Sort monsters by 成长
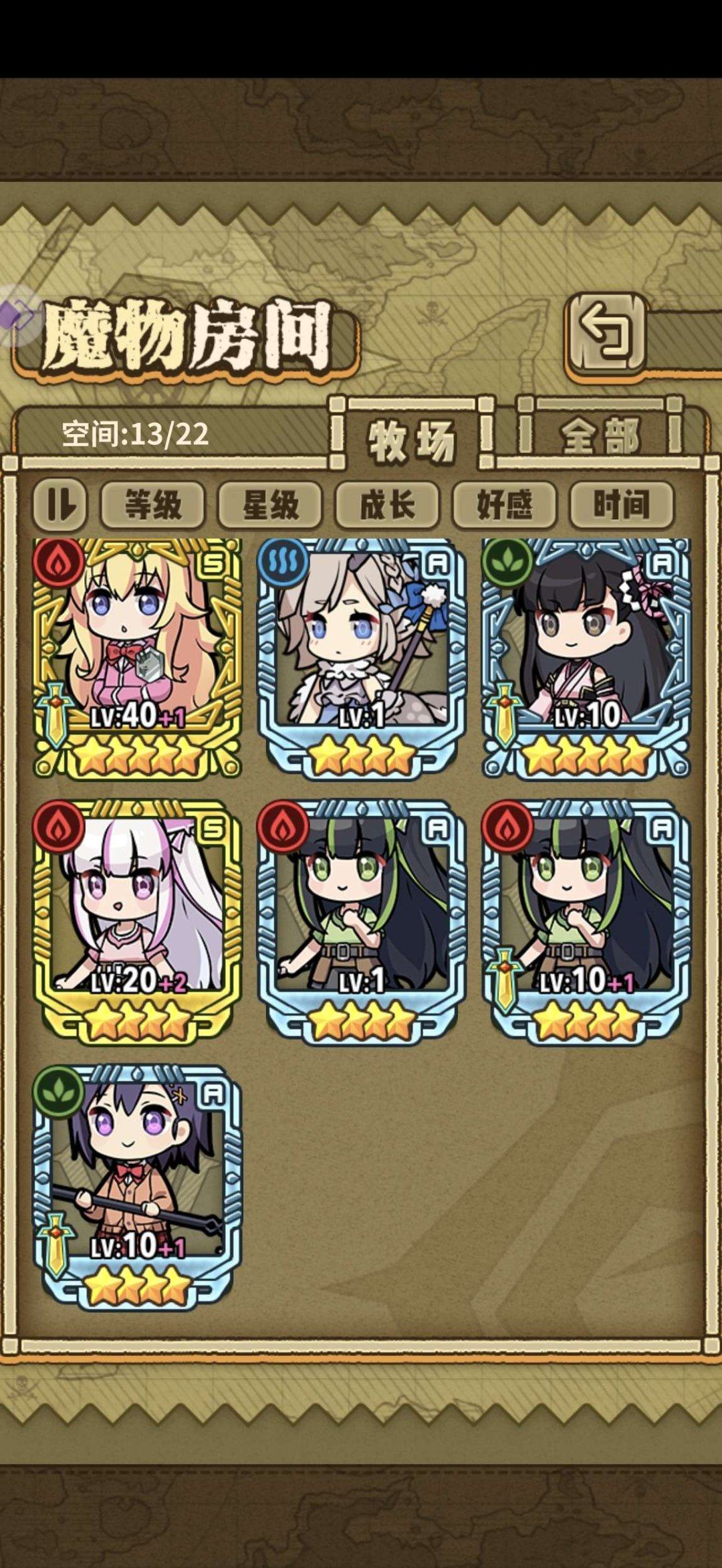Viewport: 722px width, 1568px height. pos(387,504)
